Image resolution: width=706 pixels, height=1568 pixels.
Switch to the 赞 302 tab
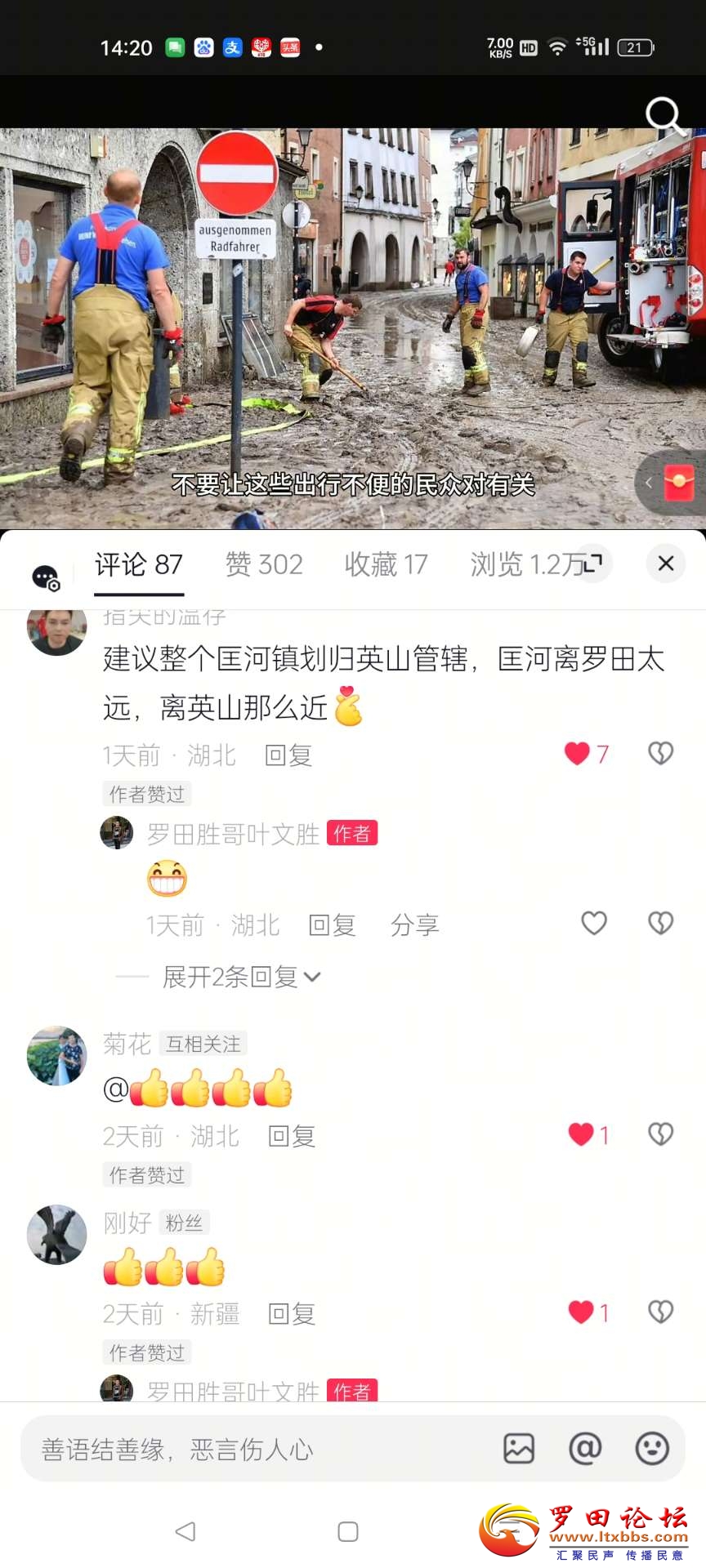[x=264, y=564]
